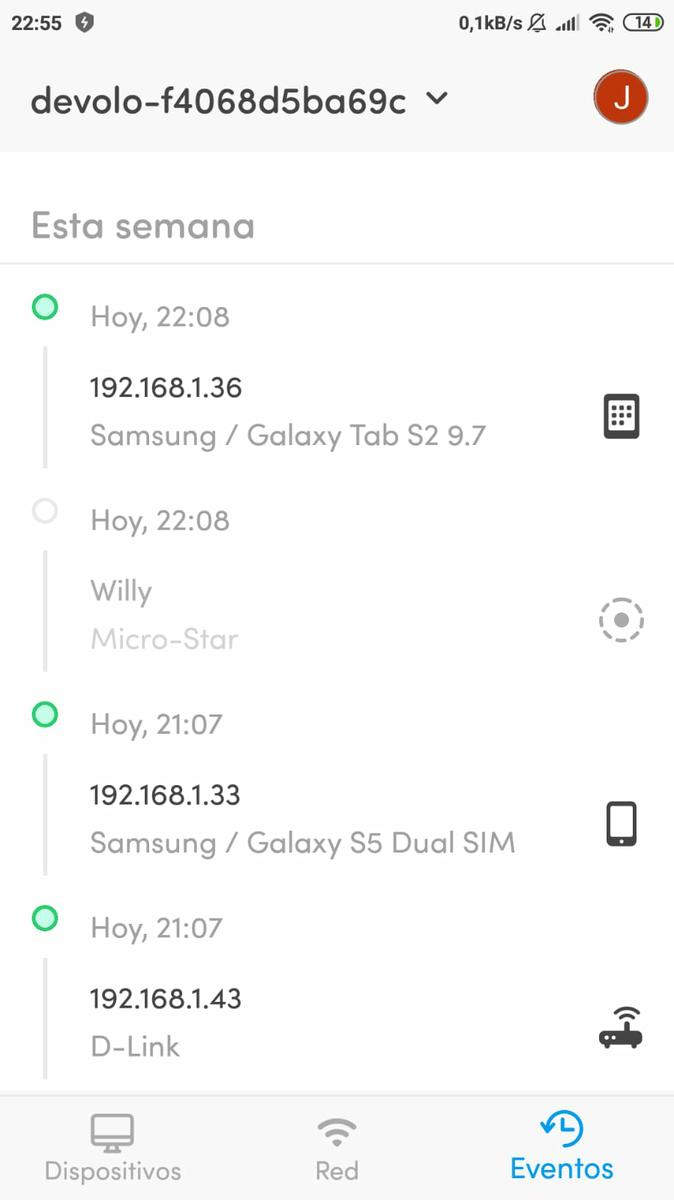This screenshot has width=674, height=1200.
Task: Expand the devolo-f4068d5ba69c network dropdown
Action: pyautogui.click(x=437, y=99)
